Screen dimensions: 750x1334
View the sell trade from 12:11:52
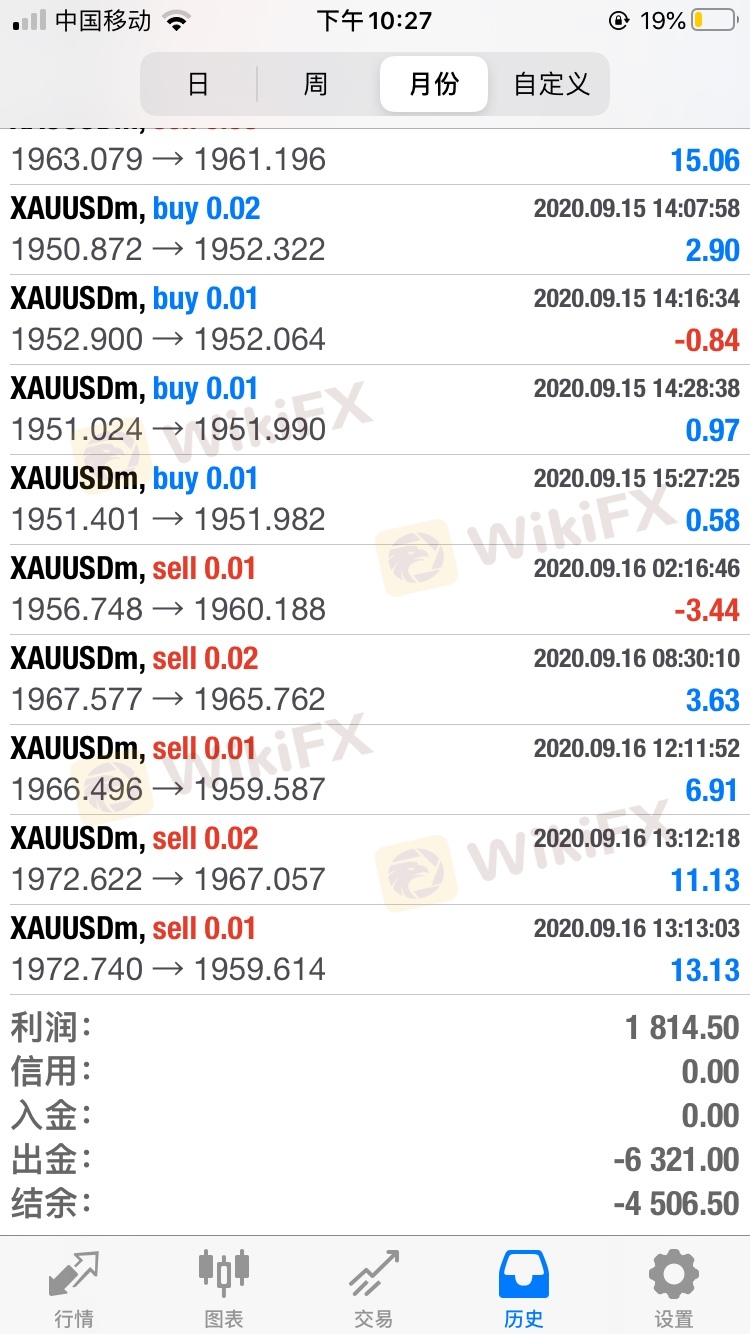(x=375, y=770)
